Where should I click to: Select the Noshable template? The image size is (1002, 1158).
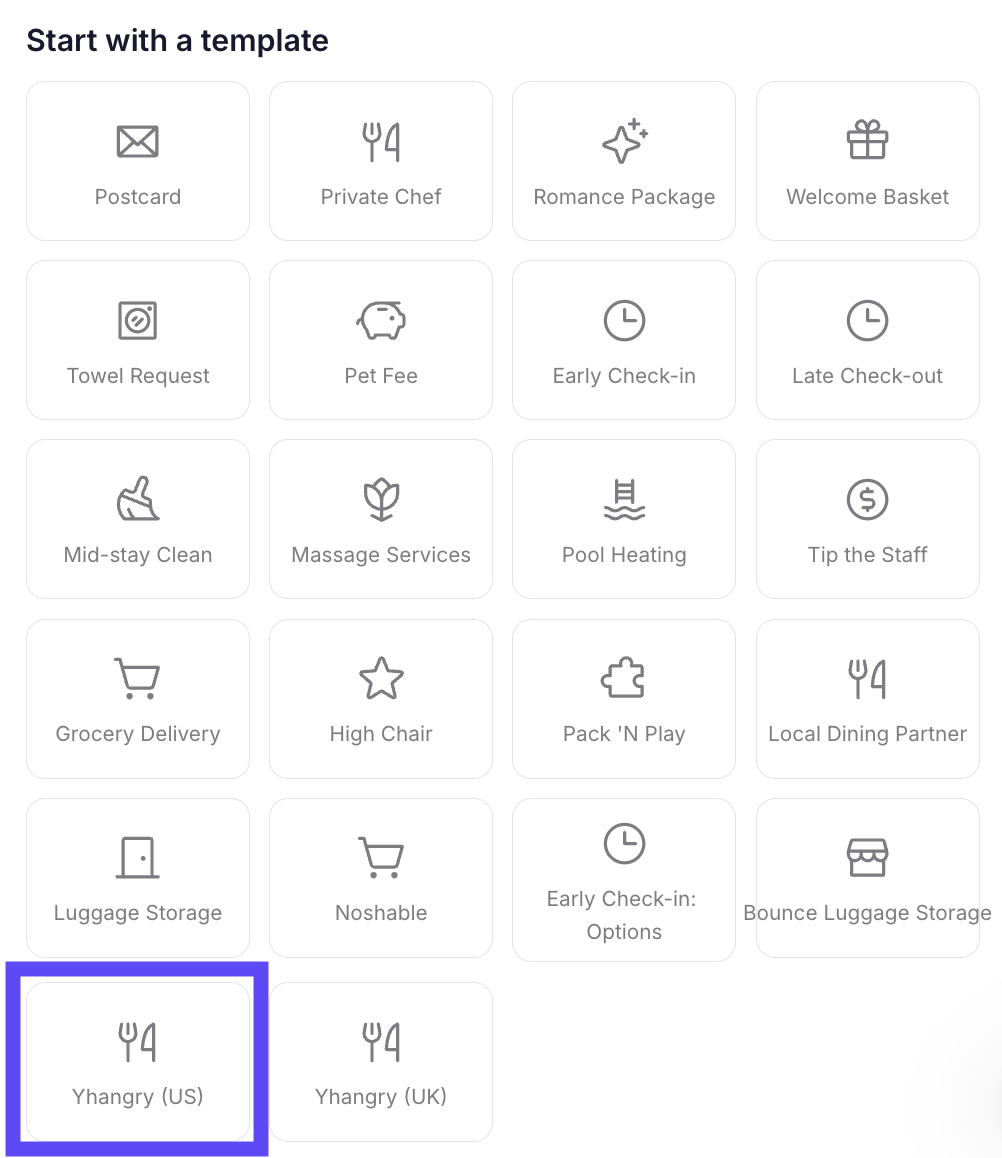pyautogui.click(x=381, y=877)
